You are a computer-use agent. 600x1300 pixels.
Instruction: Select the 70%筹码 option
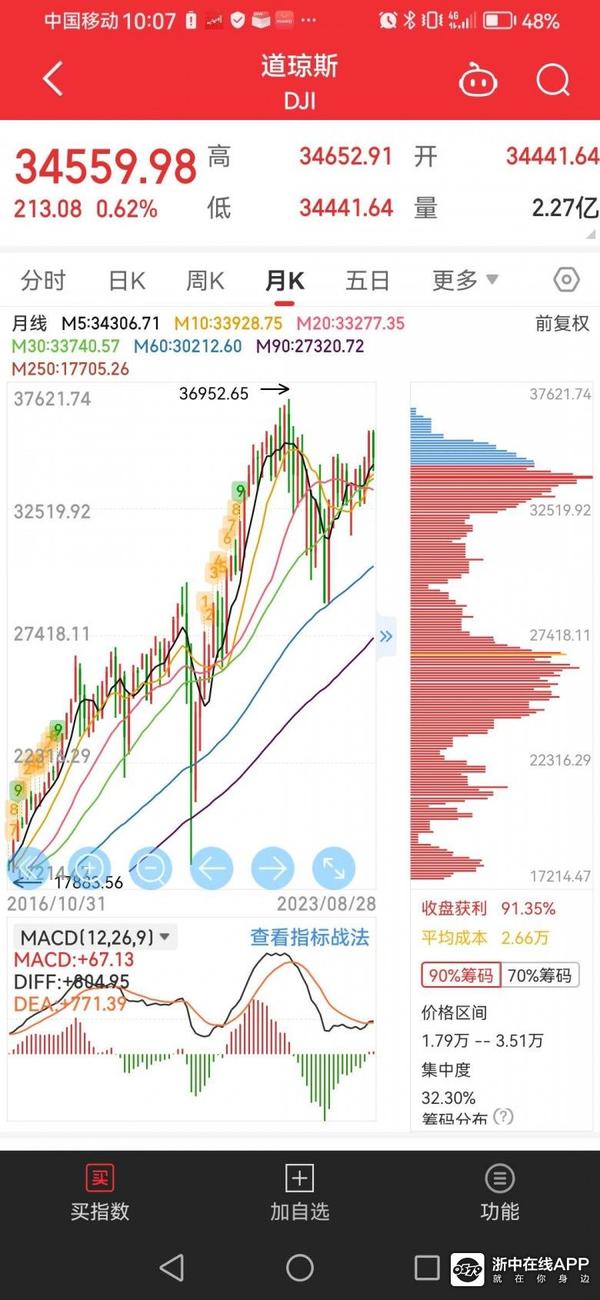click(542, 975)
